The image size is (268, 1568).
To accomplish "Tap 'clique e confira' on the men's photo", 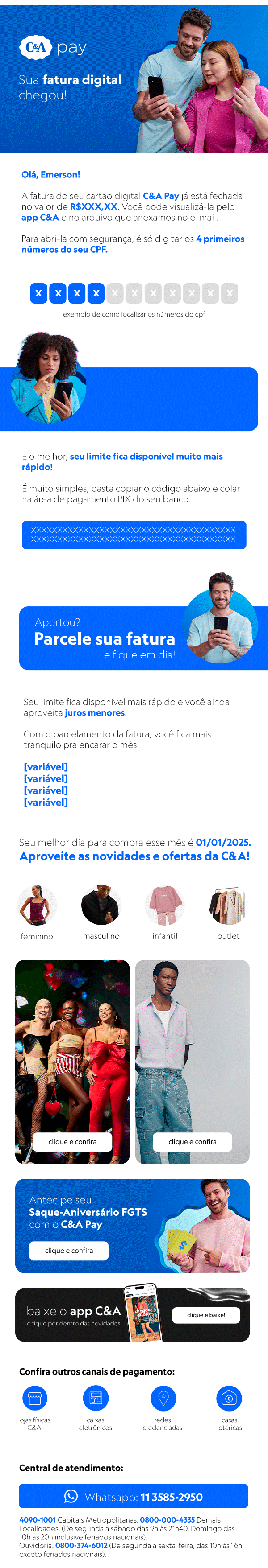I will coord(193,1141).
